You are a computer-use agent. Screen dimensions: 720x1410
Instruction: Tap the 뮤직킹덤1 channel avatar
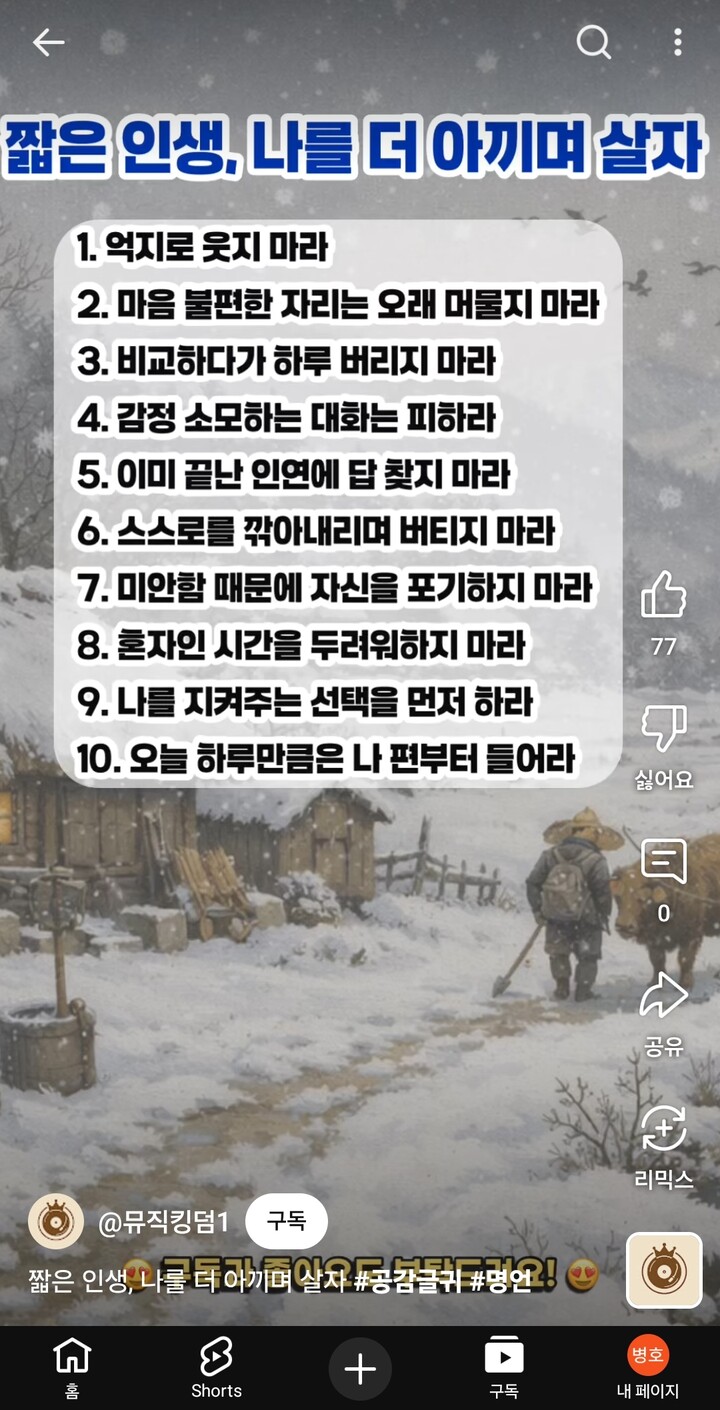tap(56, 1220)
